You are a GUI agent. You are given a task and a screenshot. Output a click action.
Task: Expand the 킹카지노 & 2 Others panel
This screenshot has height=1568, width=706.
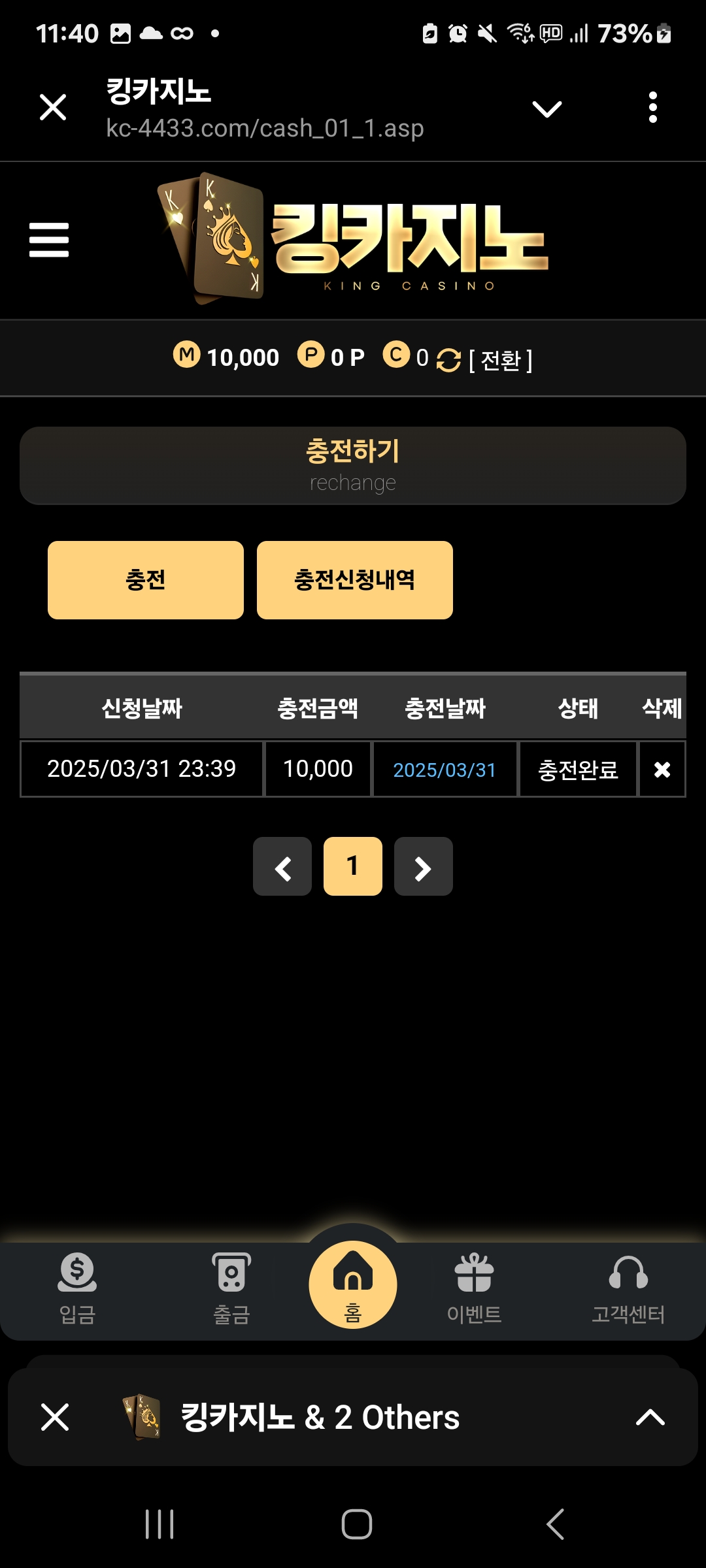pos(650,1417)
